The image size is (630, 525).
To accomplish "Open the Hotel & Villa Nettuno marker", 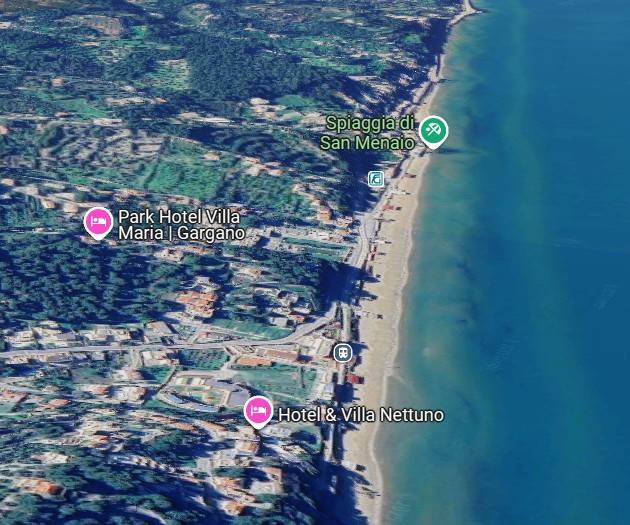I will point(258,410).
